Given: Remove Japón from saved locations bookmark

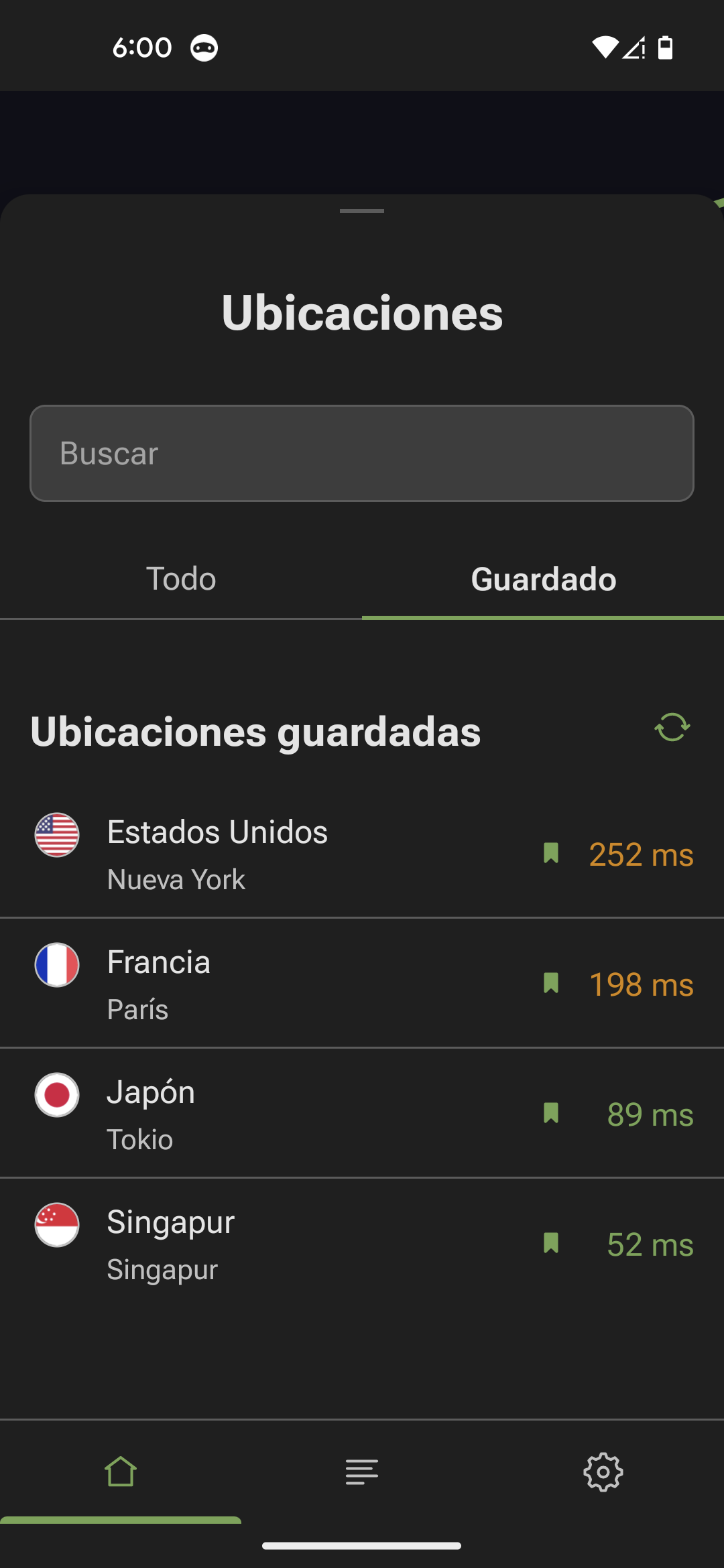Looking at the screenshot, I should click(x=551, y=1114).
